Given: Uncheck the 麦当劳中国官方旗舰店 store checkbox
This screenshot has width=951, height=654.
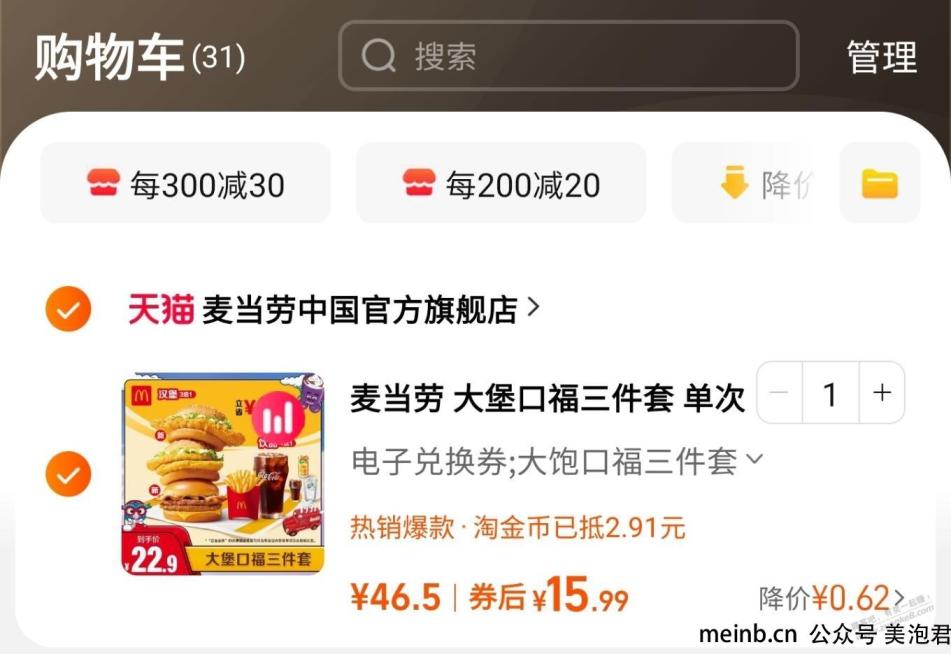Looking at the screenshot, I should pos(68,310).
